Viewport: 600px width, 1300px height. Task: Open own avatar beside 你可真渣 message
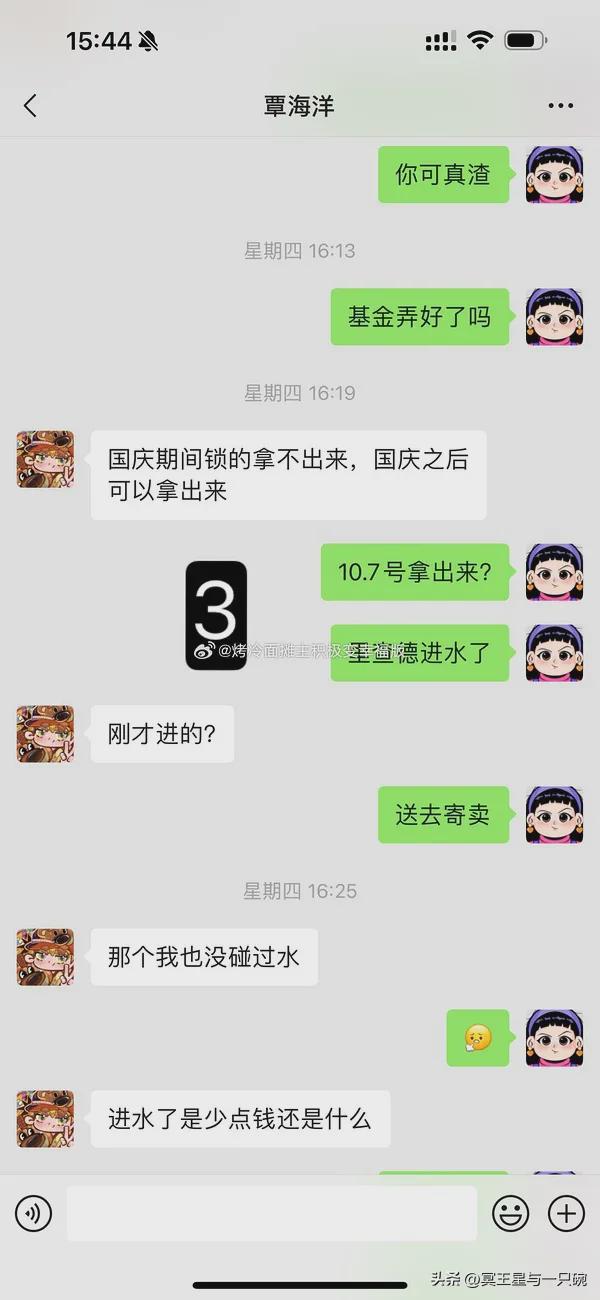pyautogui.click(x=554, y=175)
